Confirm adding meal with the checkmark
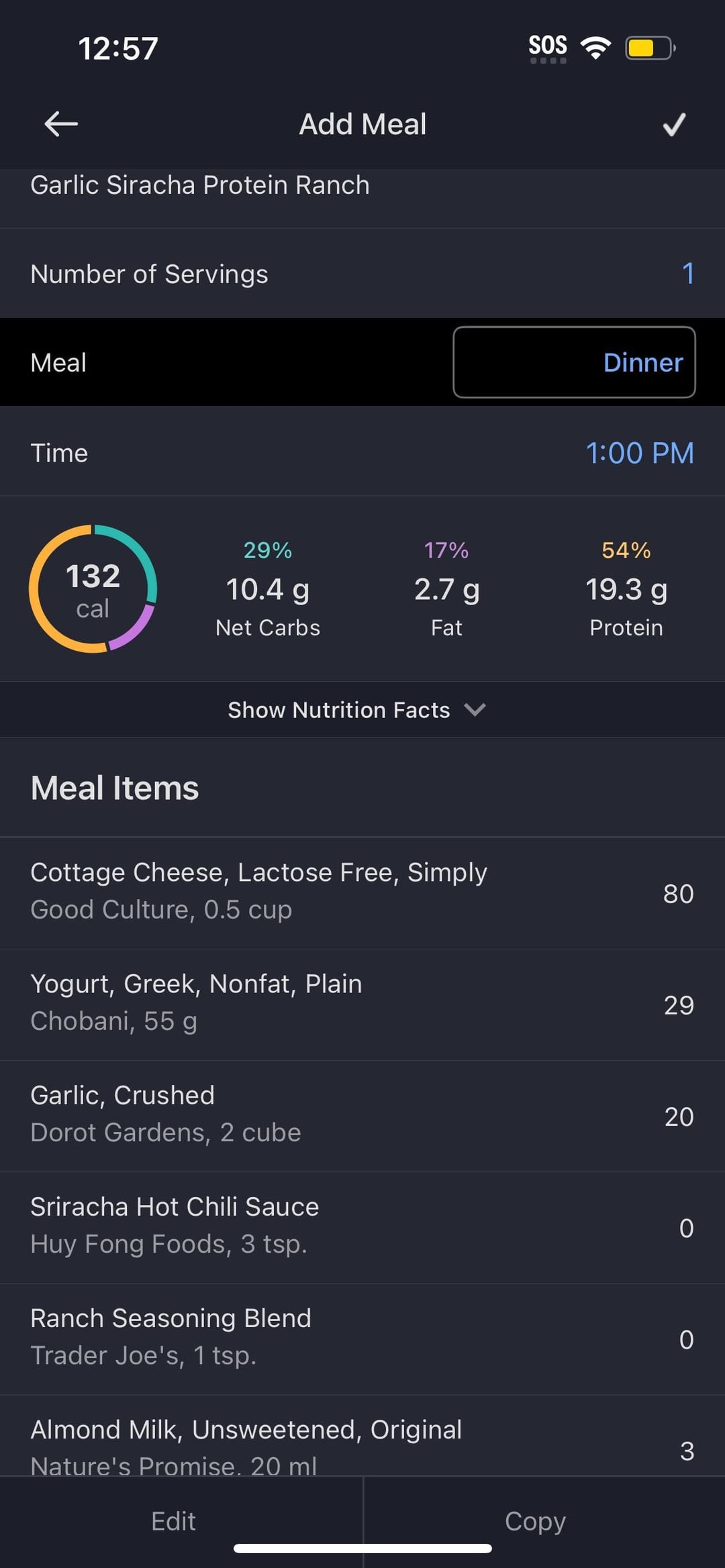Image resolution: width=725 pixels, height=1568 pixels. click(674, 124)
